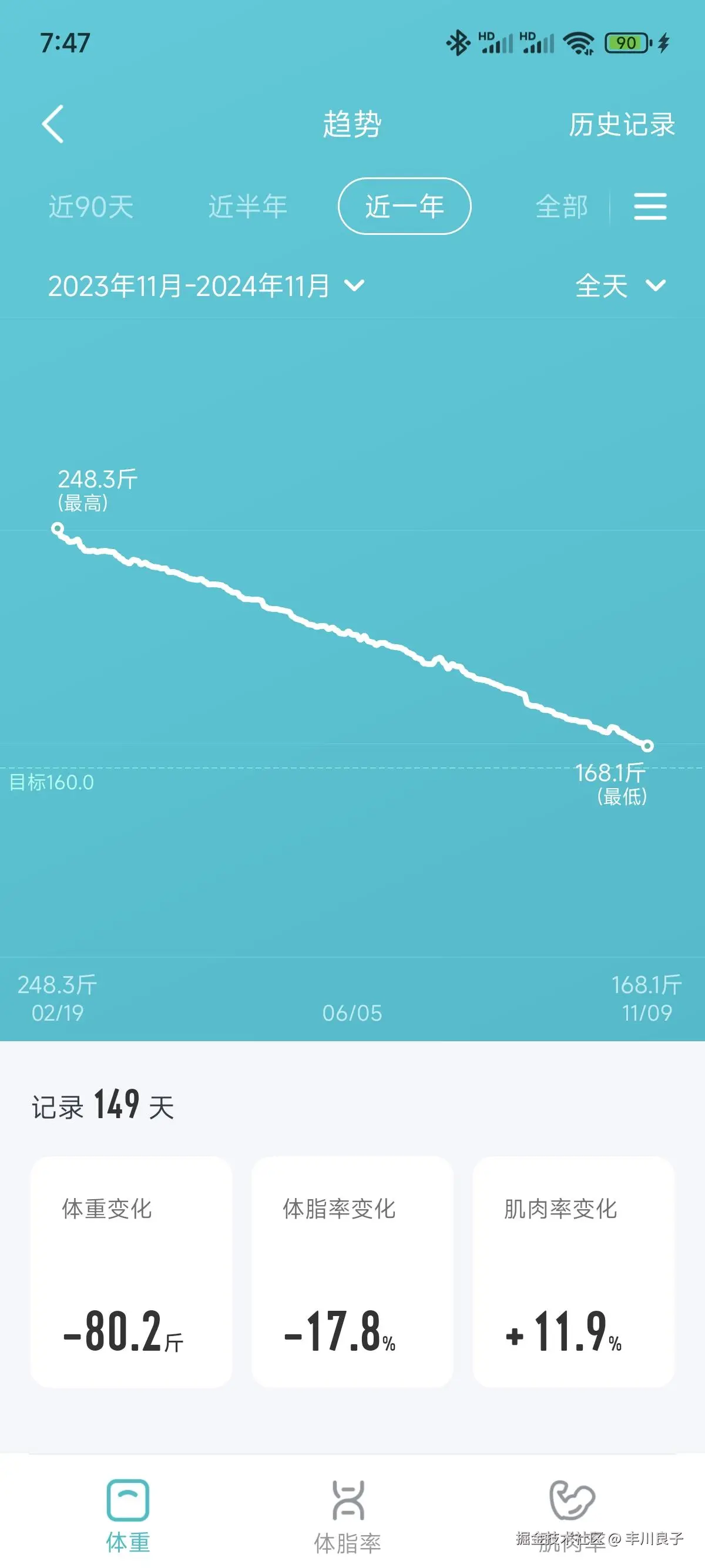Viewport: 705px width, 1568px height.
Task: Switch to the 近90天 range
Action: coord(91,206)
